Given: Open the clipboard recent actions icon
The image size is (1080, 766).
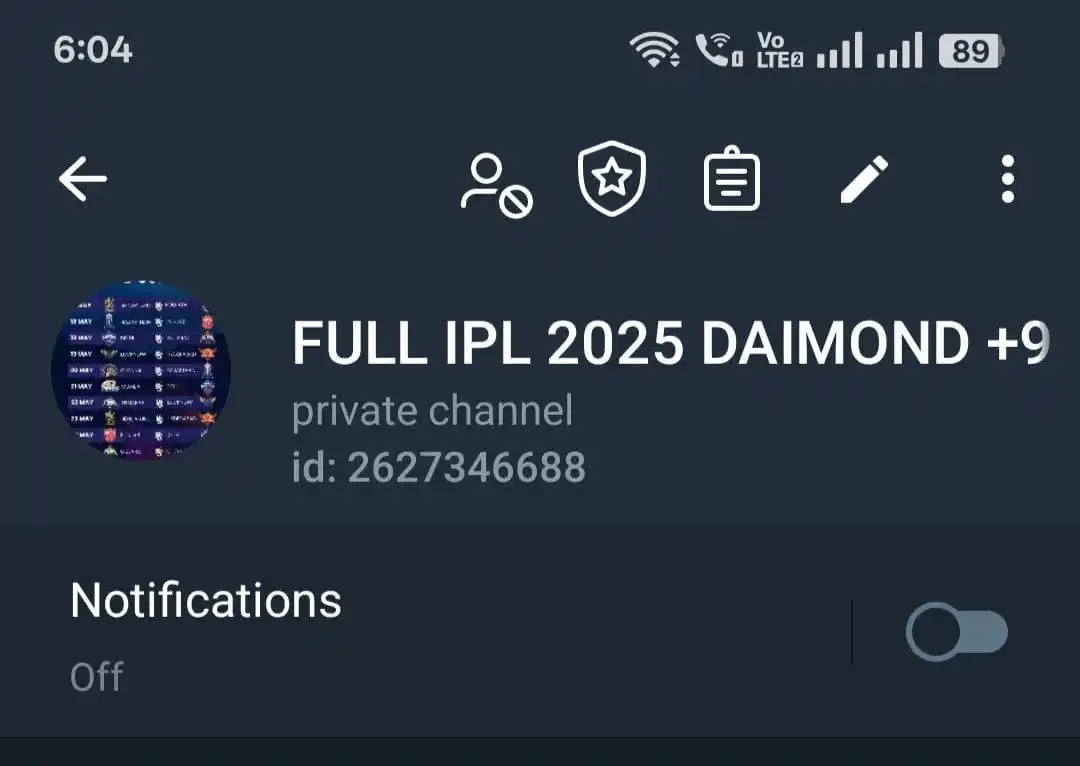Looking at the screenshot, I should click(x=732, y=181).
